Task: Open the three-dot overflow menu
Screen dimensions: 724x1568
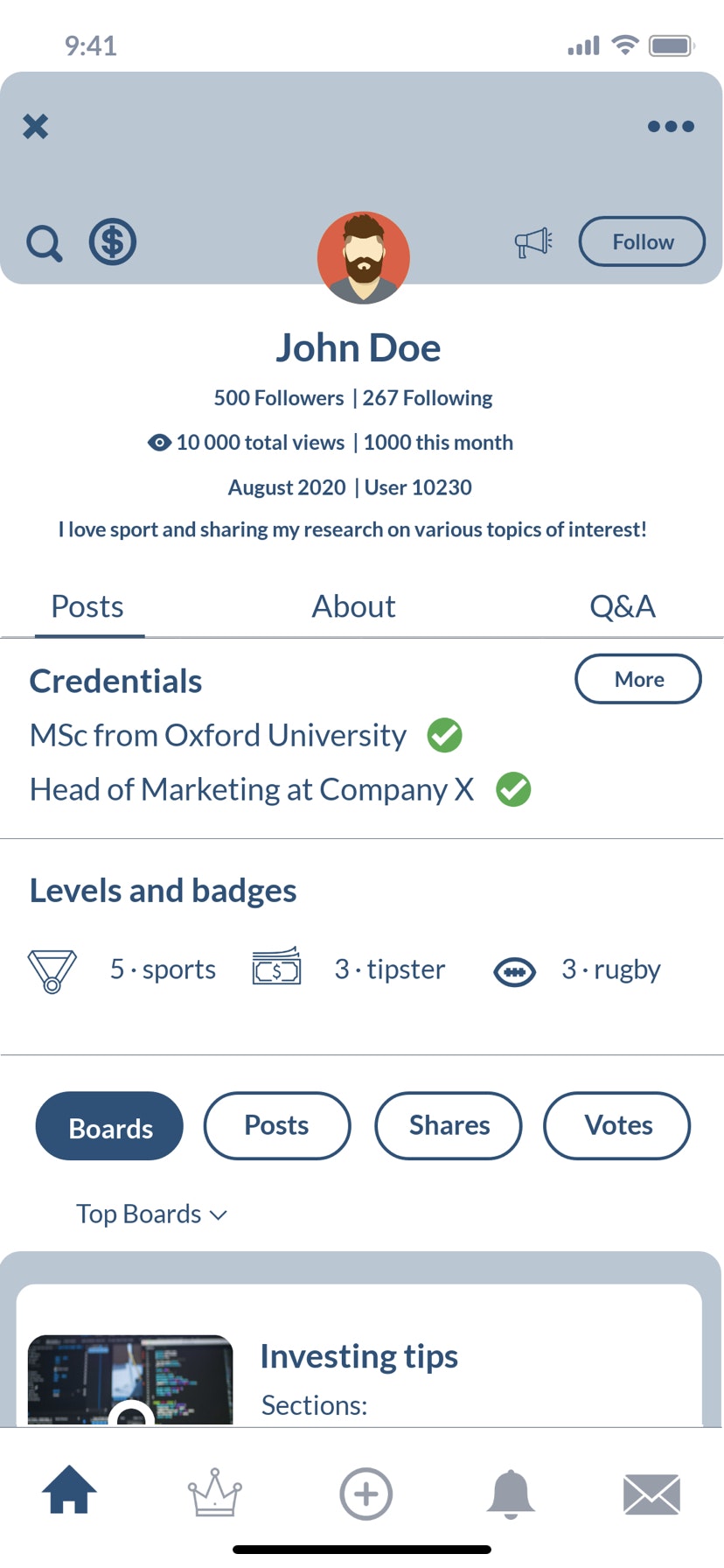Action: click(671, 127)
